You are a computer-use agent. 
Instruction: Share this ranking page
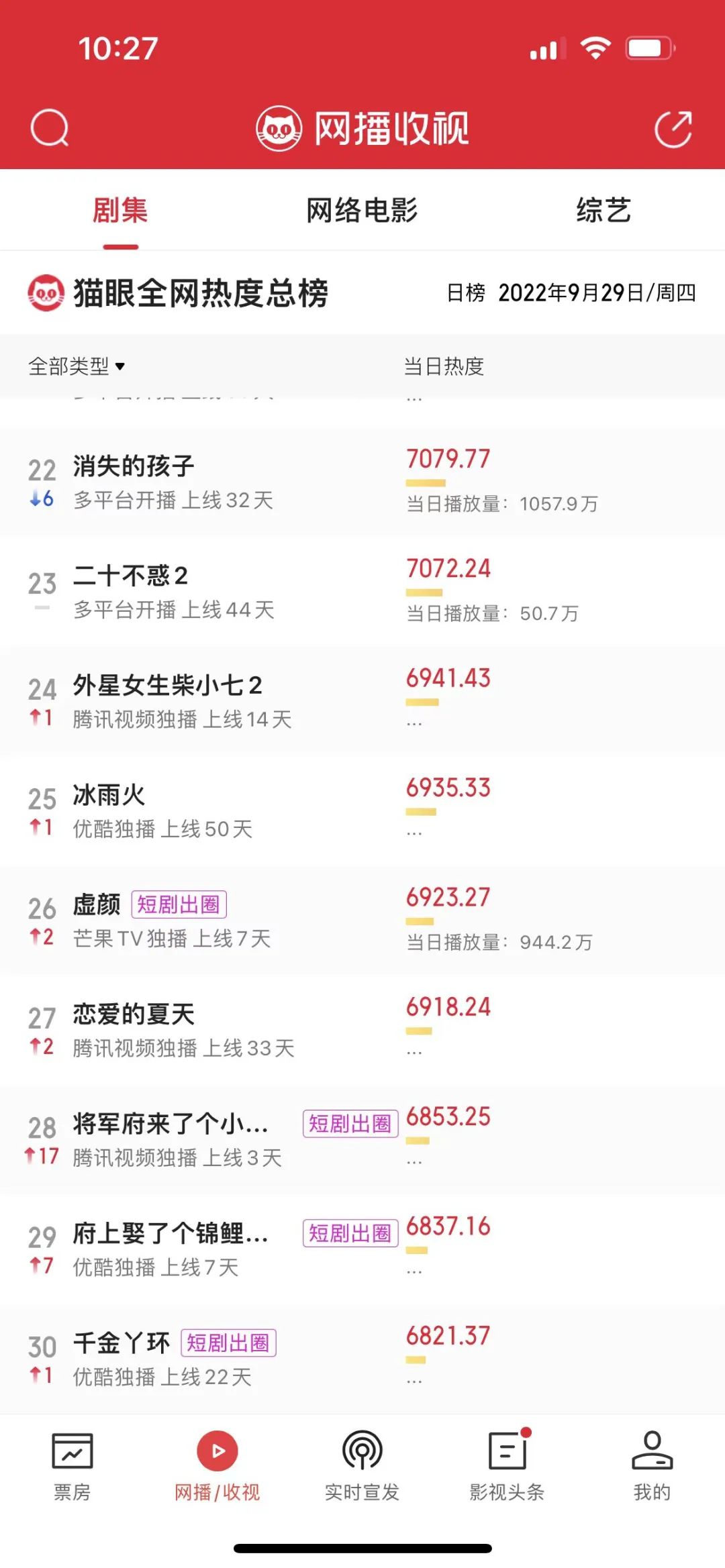point(673,128)
